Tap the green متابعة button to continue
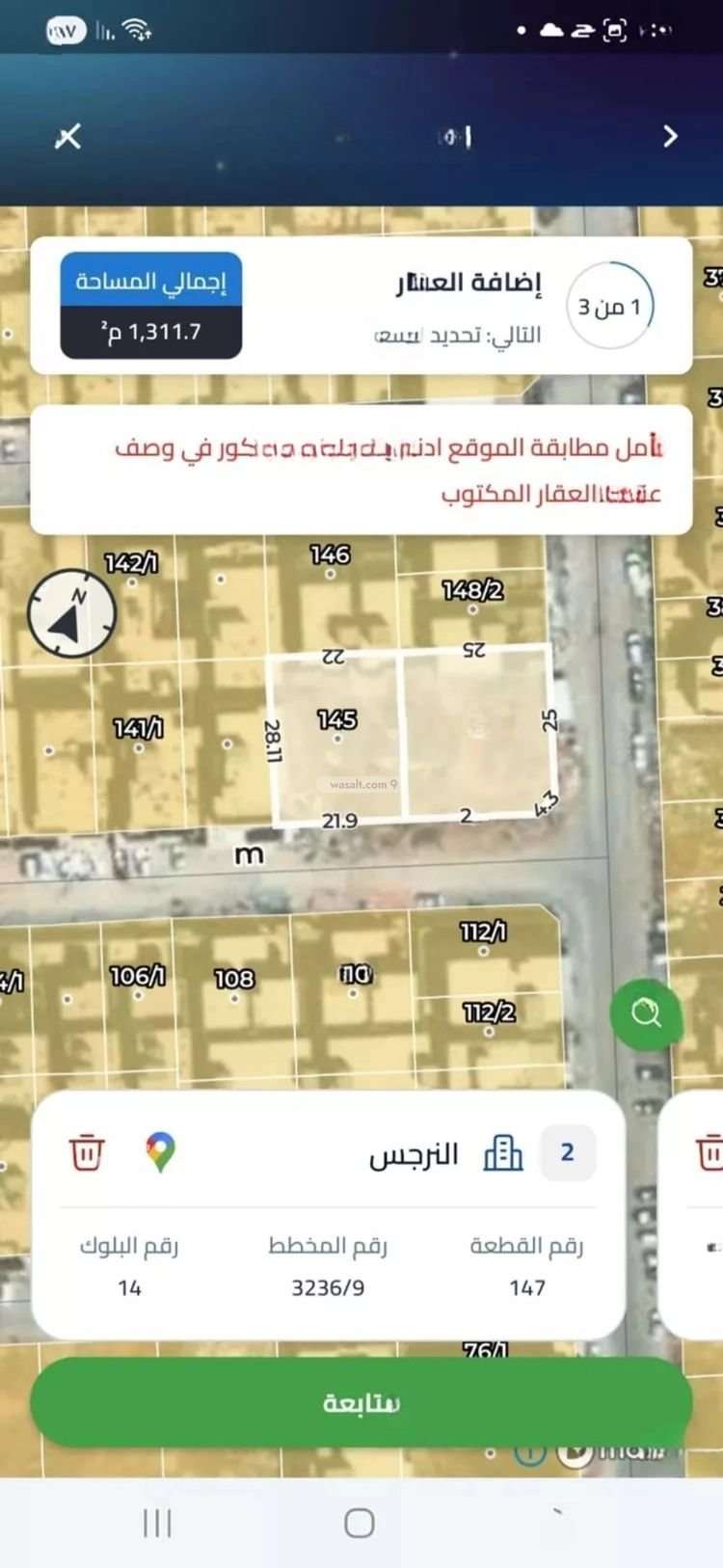 (361, 1402)
